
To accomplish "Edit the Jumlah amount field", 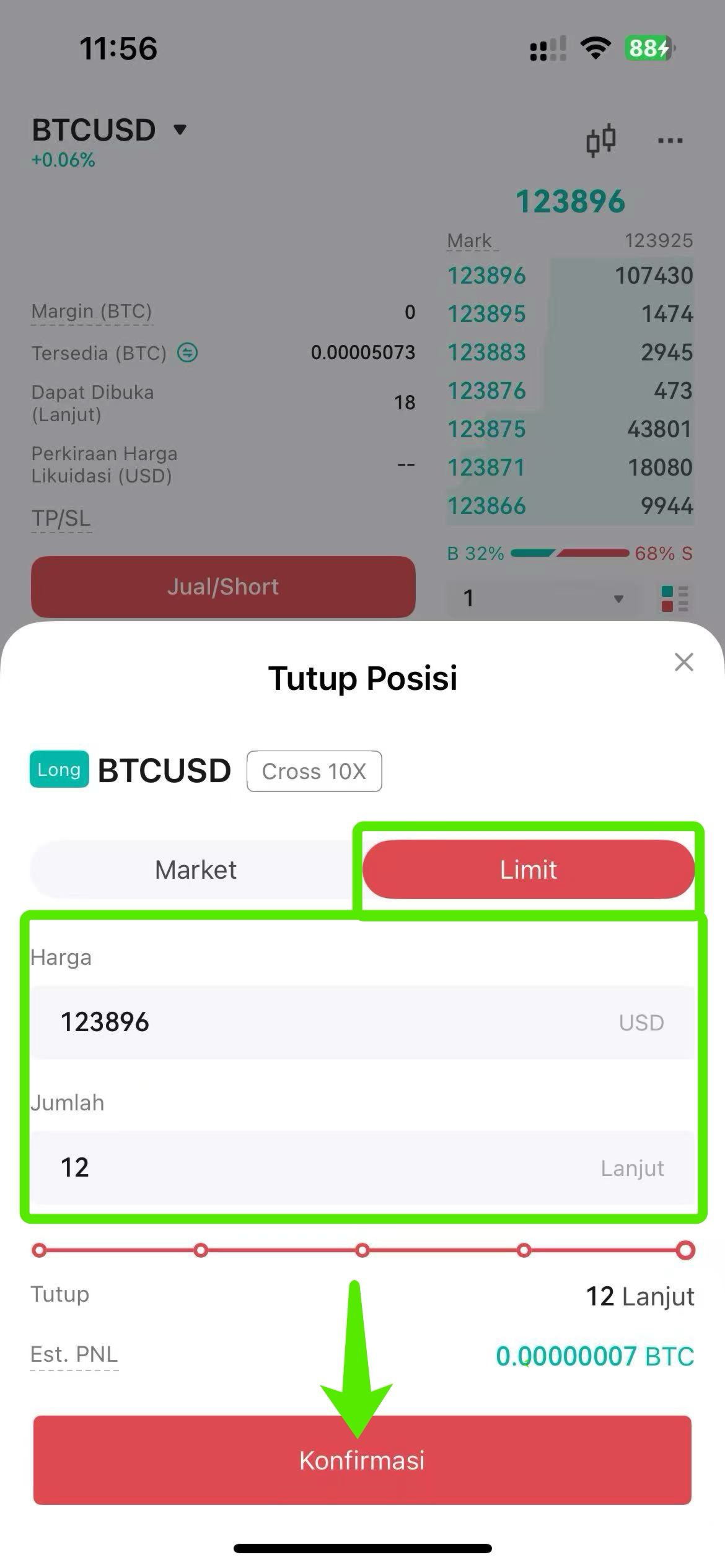I will pos(363,1167).
